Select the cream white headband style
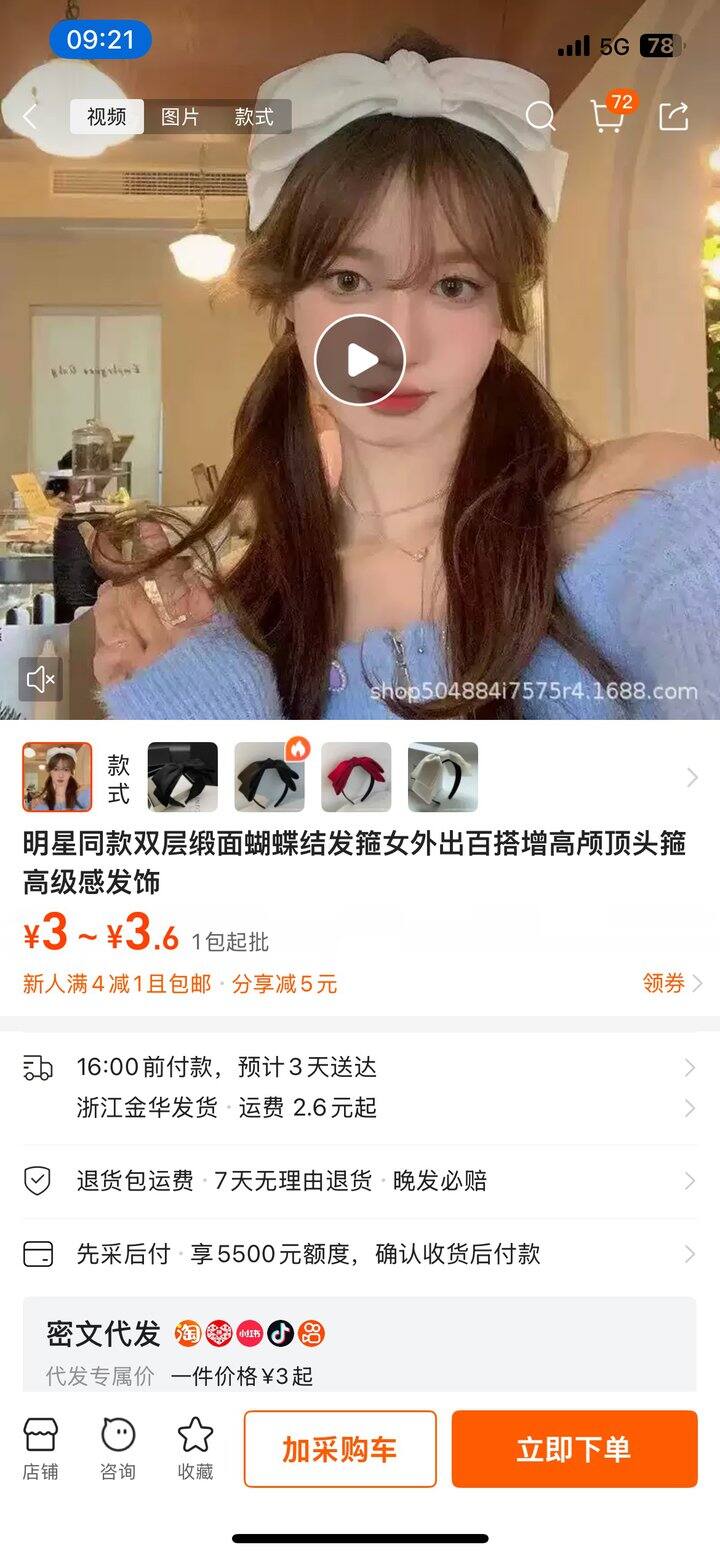 [x=443, y=777]
